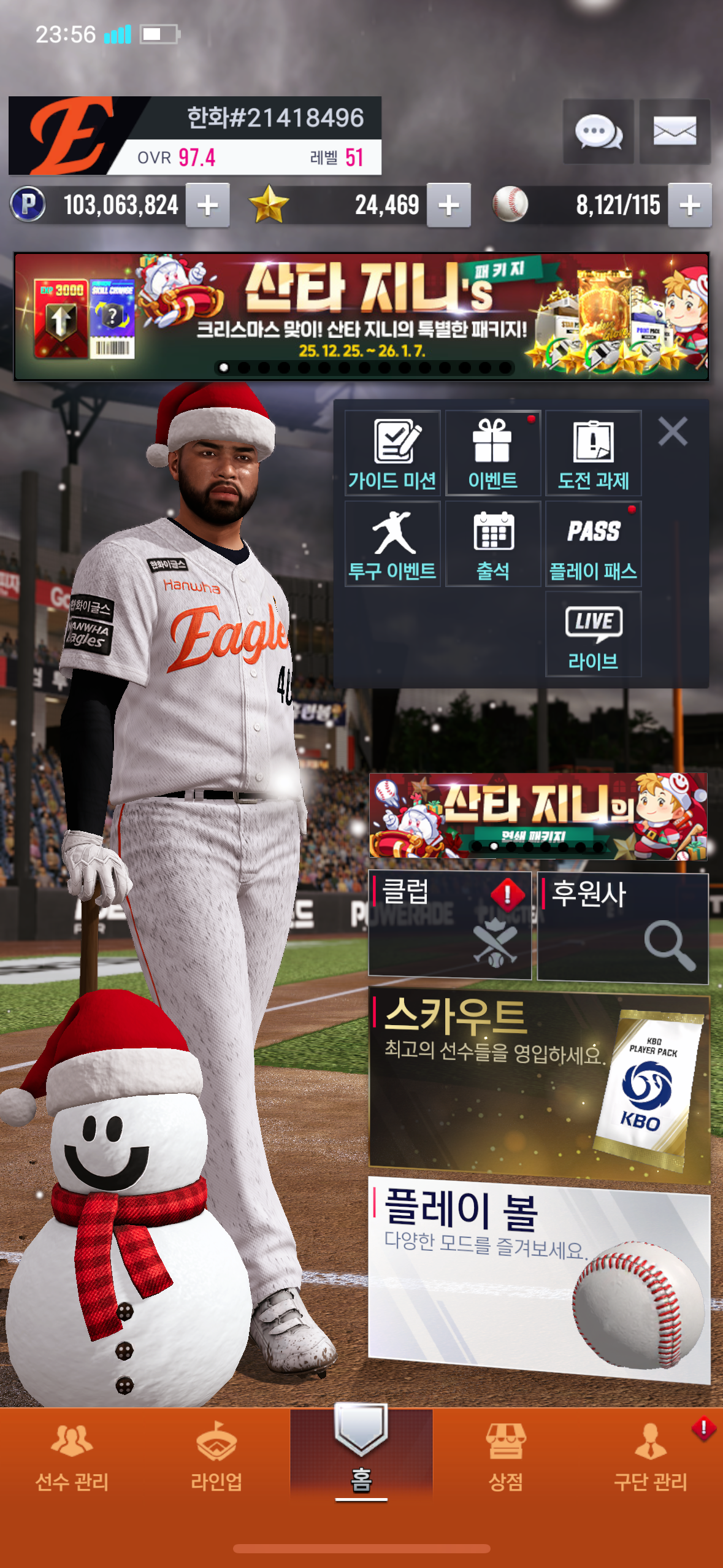Open 출석 attendance calendar

[493, 544]
